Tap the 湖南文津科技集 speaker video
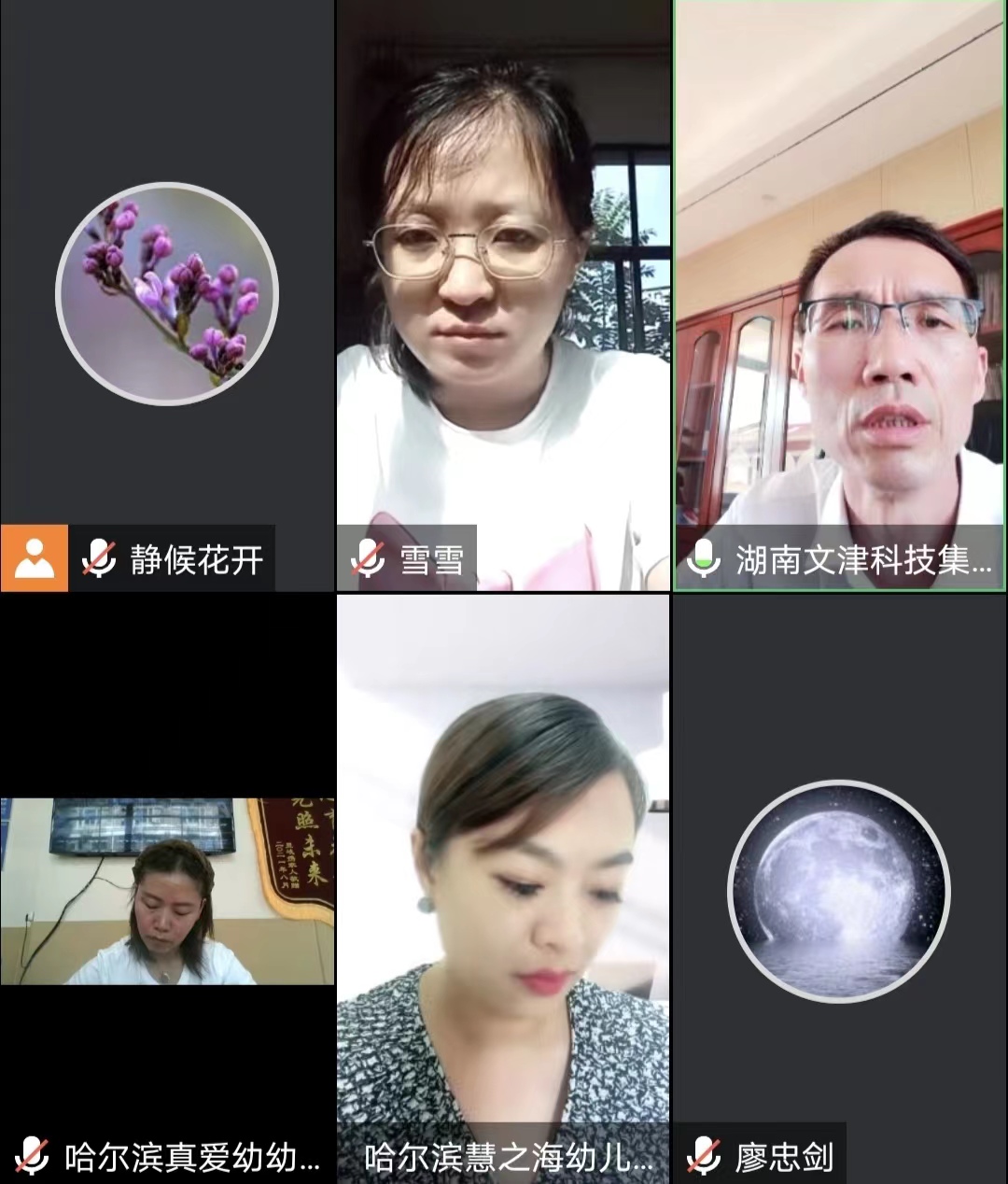The width and height of the screenshot is (1008, 1184). coord(840,295)
